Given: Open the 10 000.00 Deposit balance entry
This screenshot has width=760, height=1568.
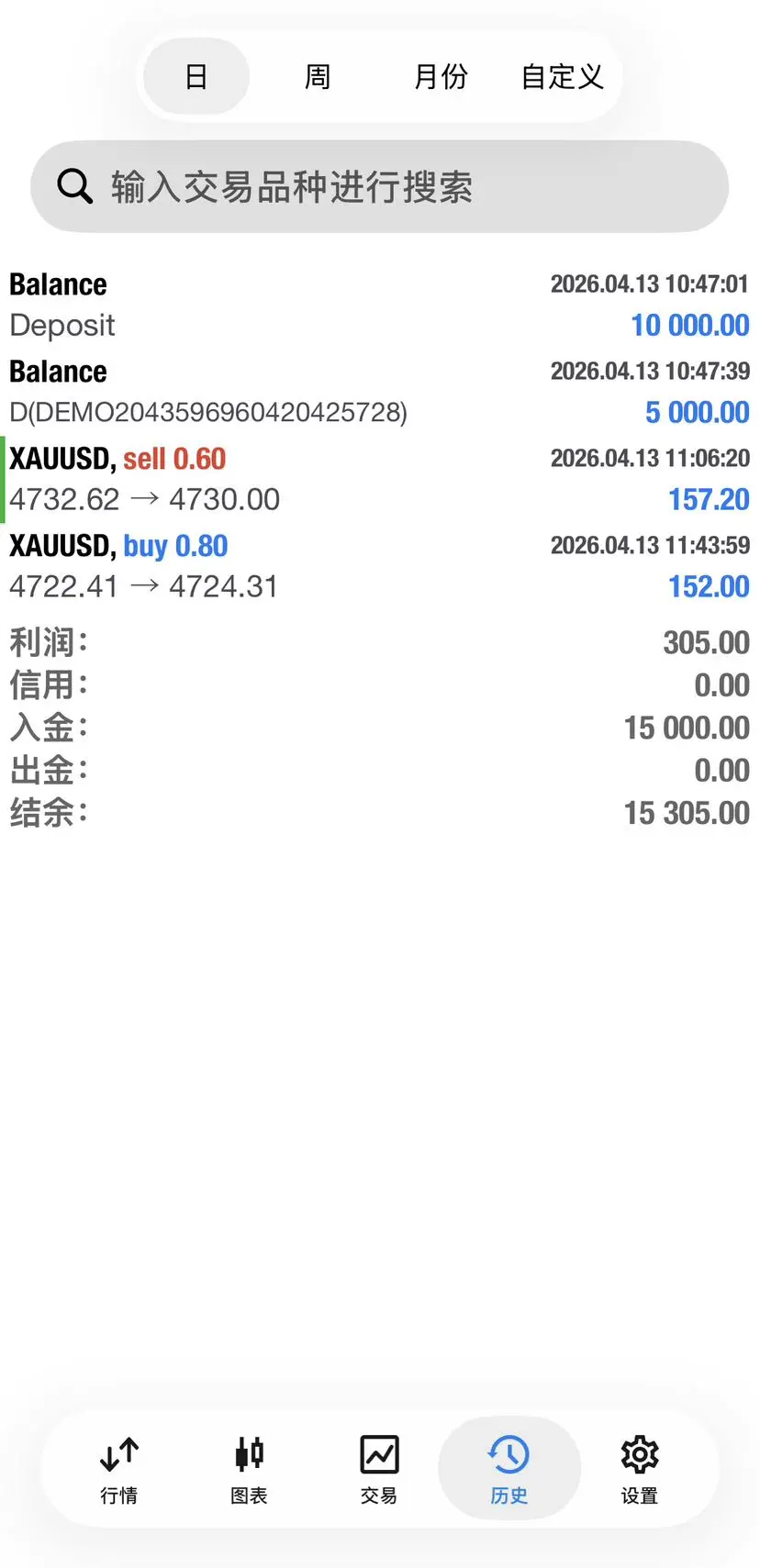Looking at the screenshot, I should [x=380, y=305].
